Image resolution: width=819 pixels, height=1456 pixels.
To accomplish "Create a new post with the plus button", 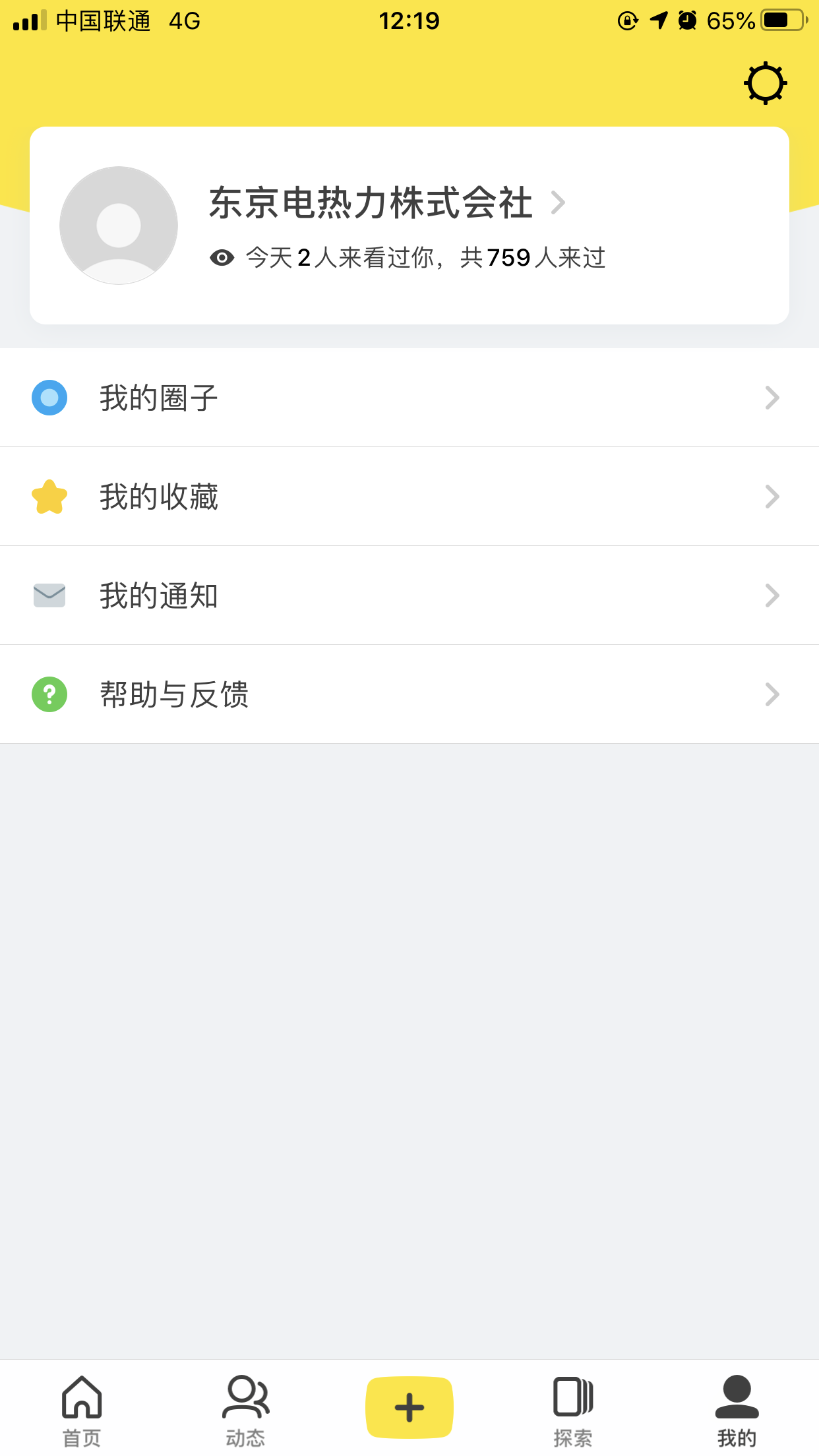I will tap(409, 1407).
